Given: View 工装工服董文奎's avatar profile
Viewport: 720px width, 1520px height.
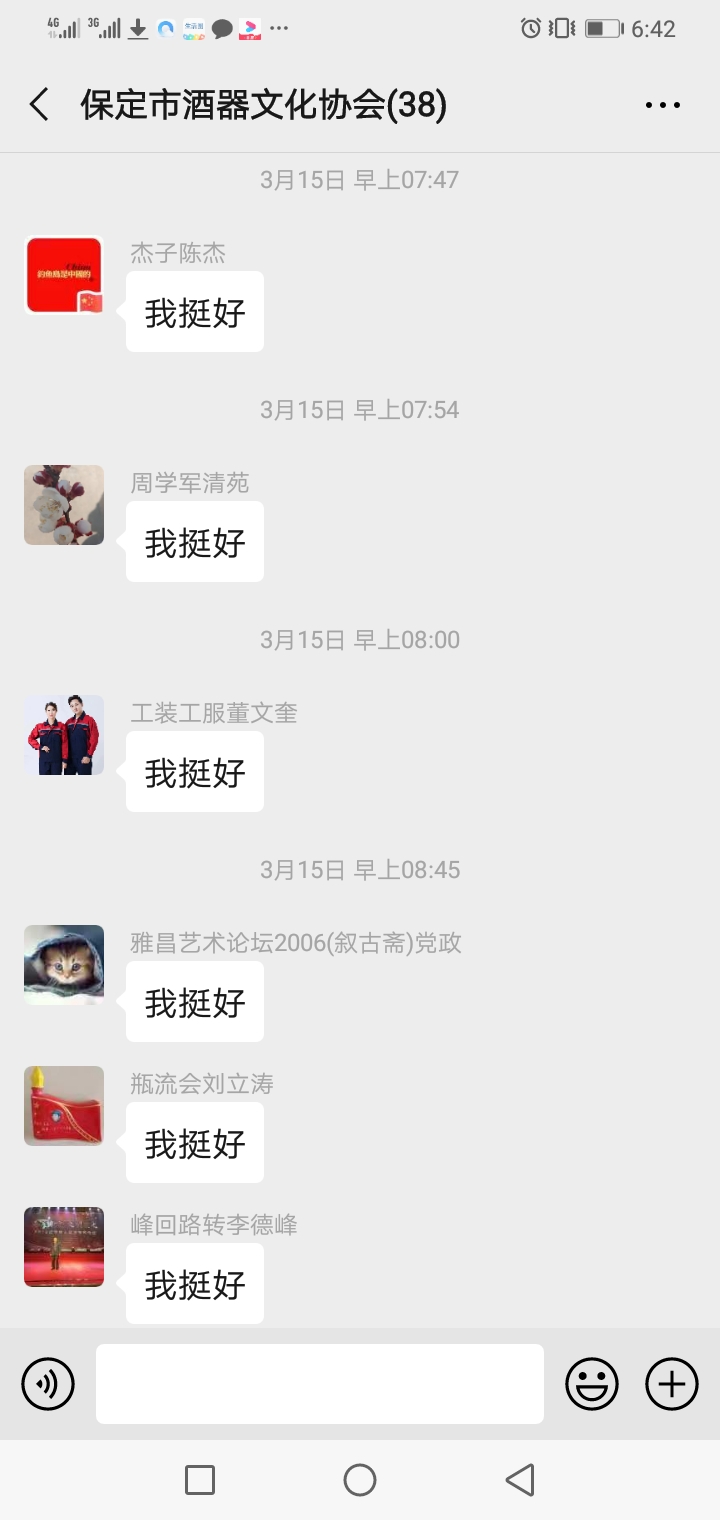Looking at the screenshot, I should 64,735.
